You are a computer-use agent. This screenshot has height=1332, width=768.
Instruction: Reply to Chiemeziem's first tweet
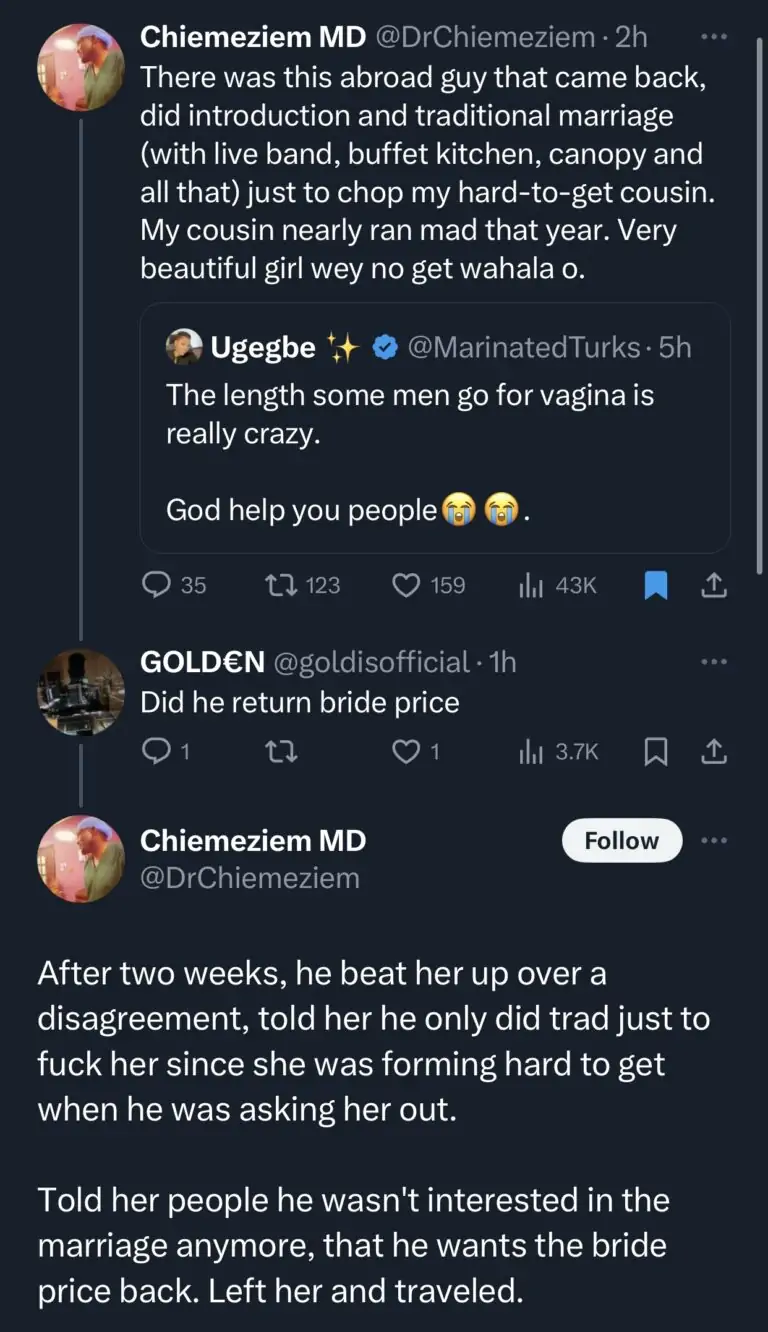pos(157,585)
